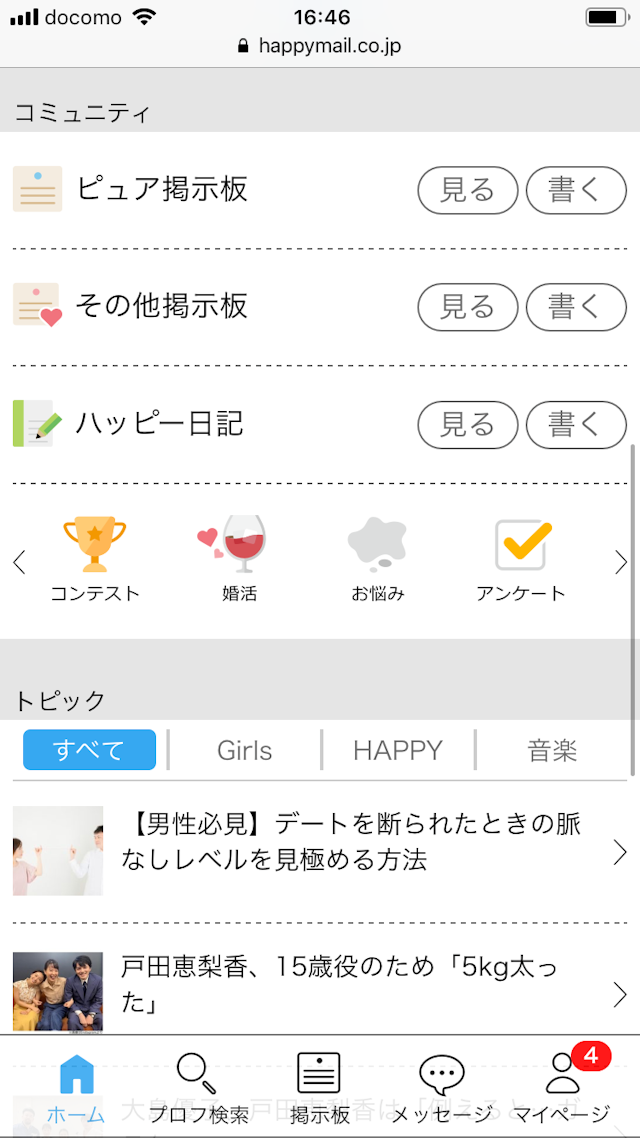
Task: View ハッピー日記 entries with 見る
Action: tap(467, 425)
